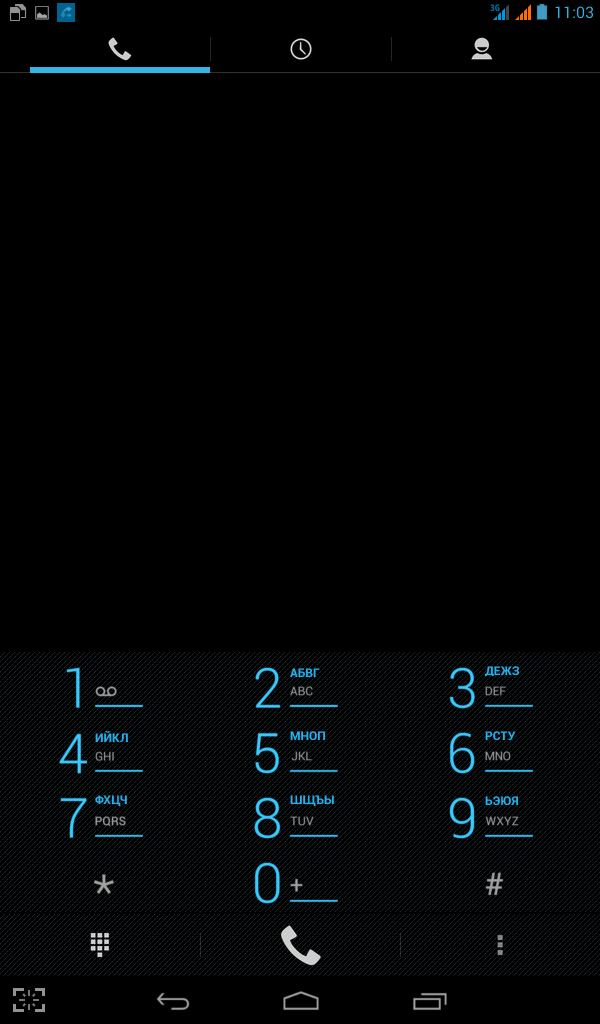Open the dialer overflow menu
The height and width of the screenshot is (1024, 600).
click(500, 945)
